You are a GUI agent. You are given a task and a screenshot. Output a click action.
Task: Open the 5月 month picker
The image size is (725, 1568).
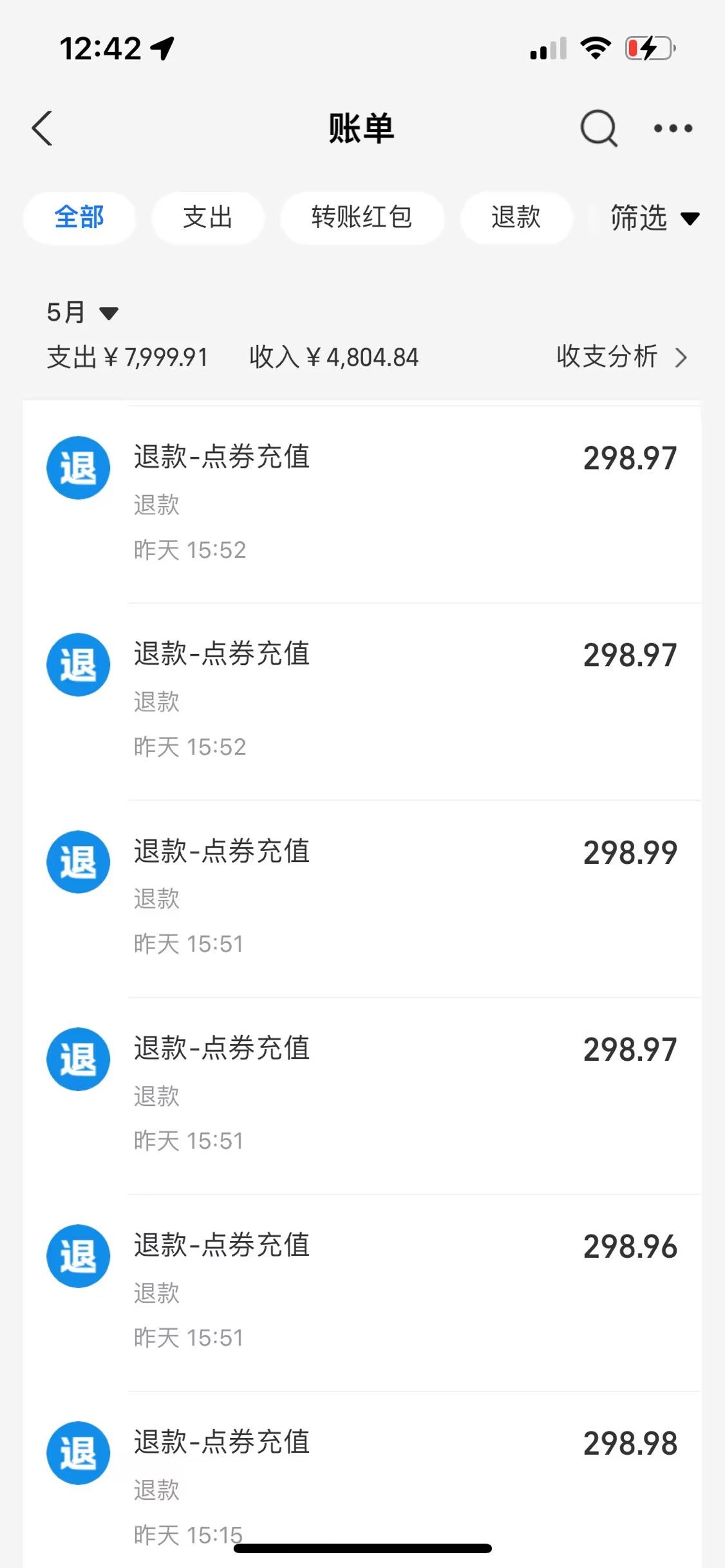[x=82, y=313]
